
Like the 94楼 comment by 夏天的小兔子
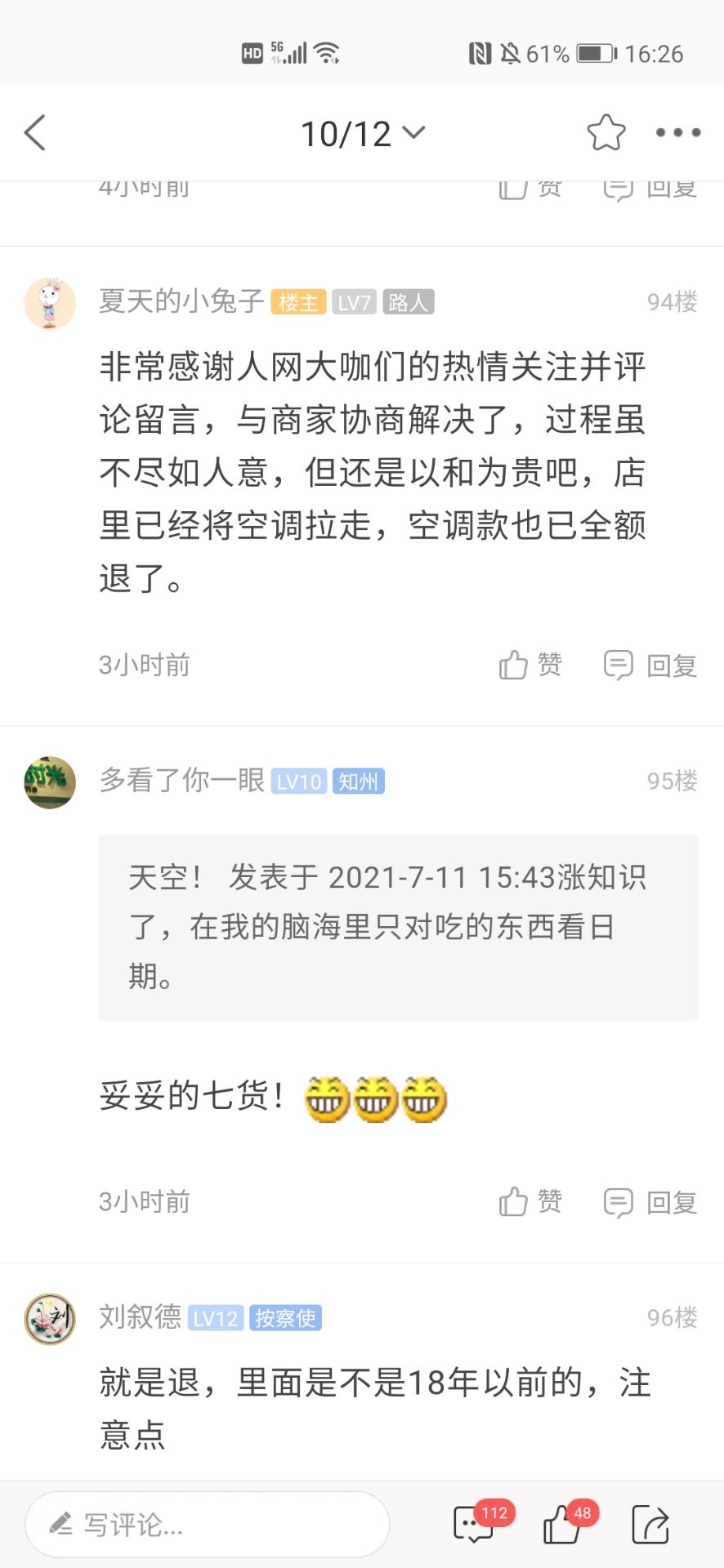(x=530, y=665)
